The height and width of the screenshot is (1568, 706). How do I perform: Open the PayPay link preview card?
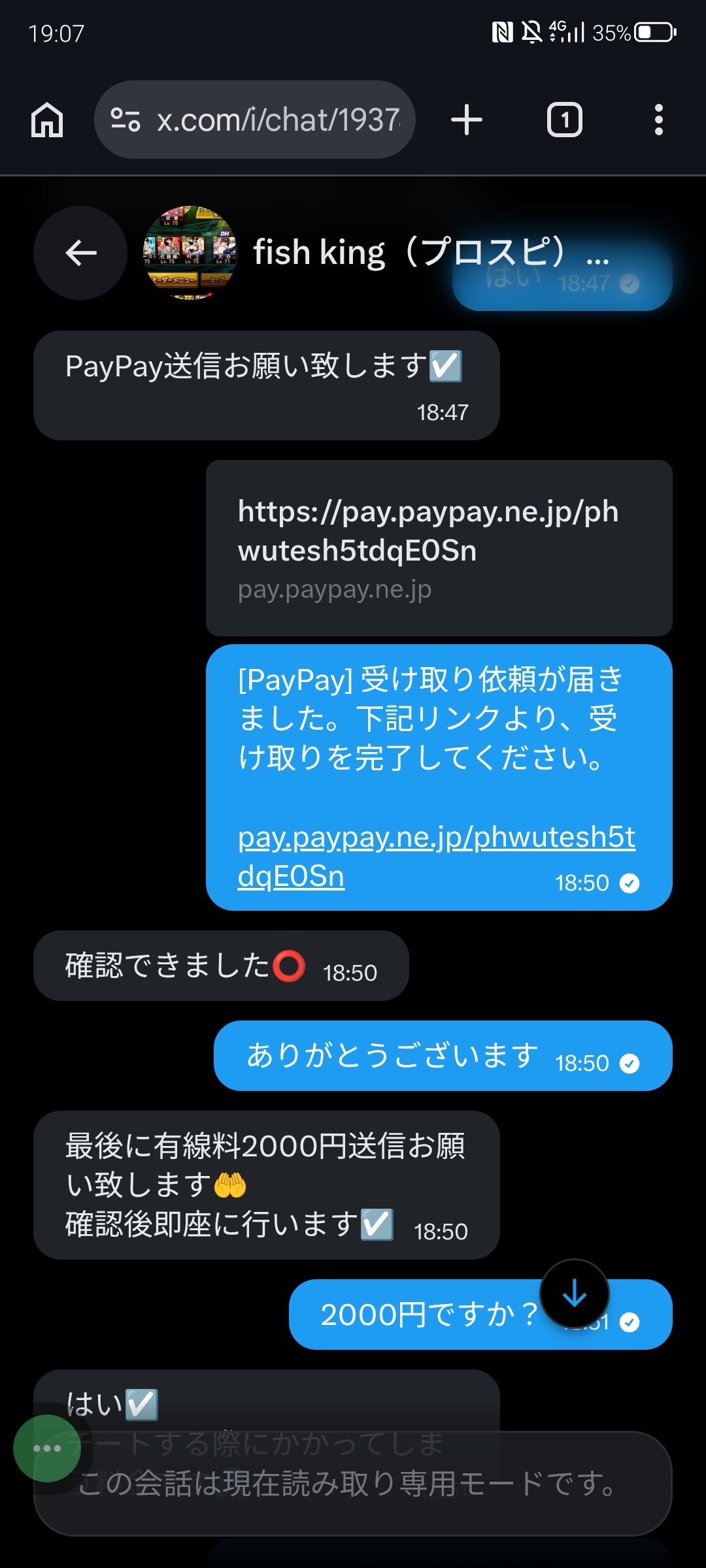point(439,547)
